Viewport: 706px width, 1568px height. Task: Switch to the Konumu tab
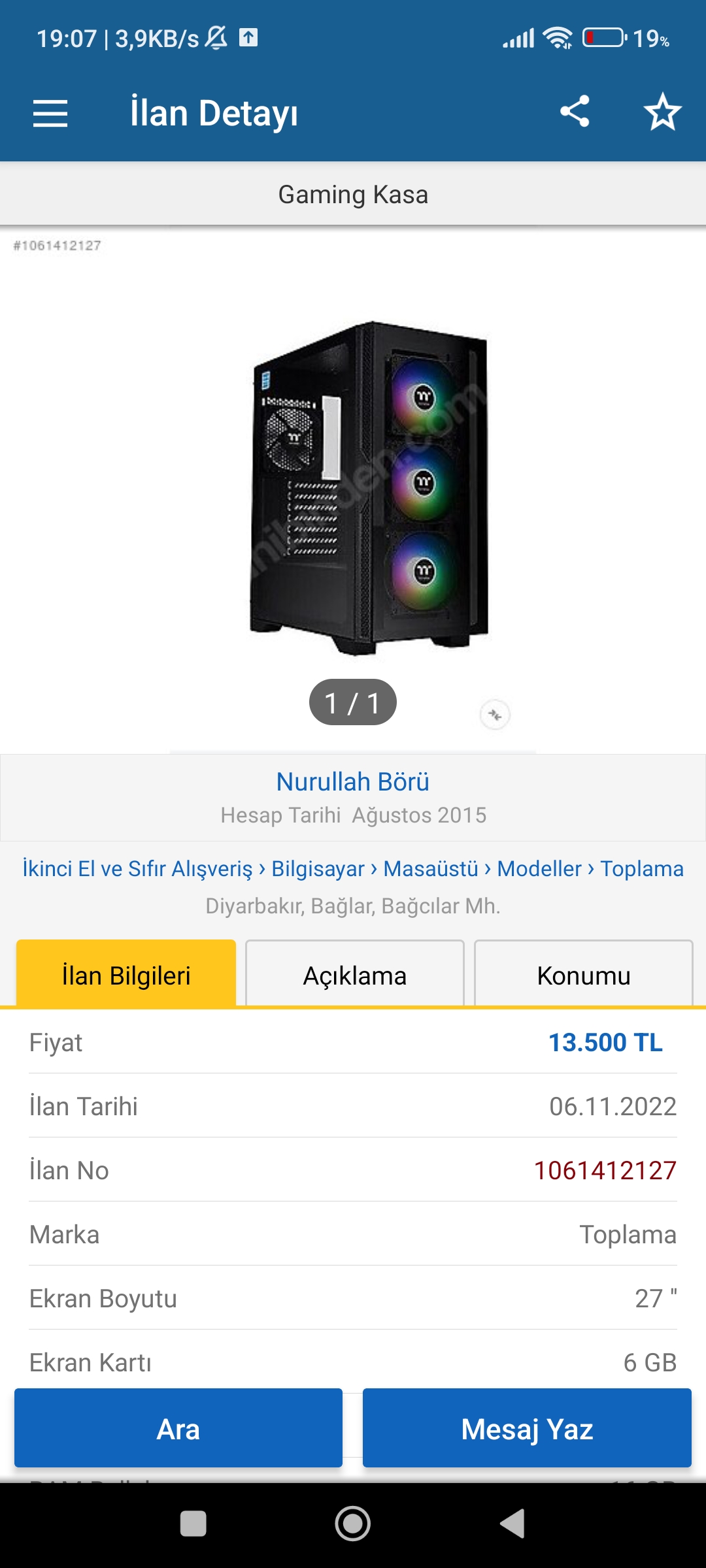[583, 975]
